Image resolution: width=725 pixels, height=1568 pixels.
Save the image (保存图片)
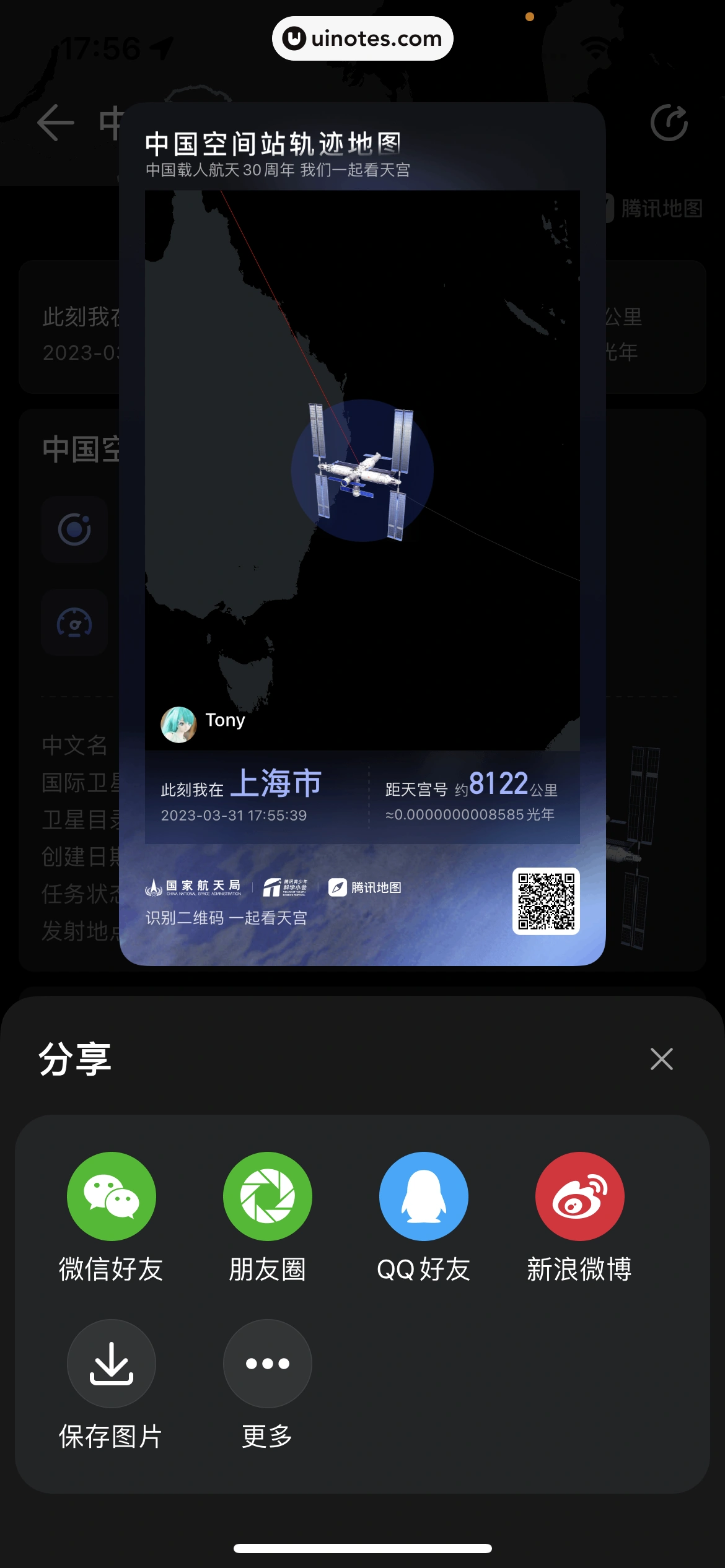point(112,1363)
